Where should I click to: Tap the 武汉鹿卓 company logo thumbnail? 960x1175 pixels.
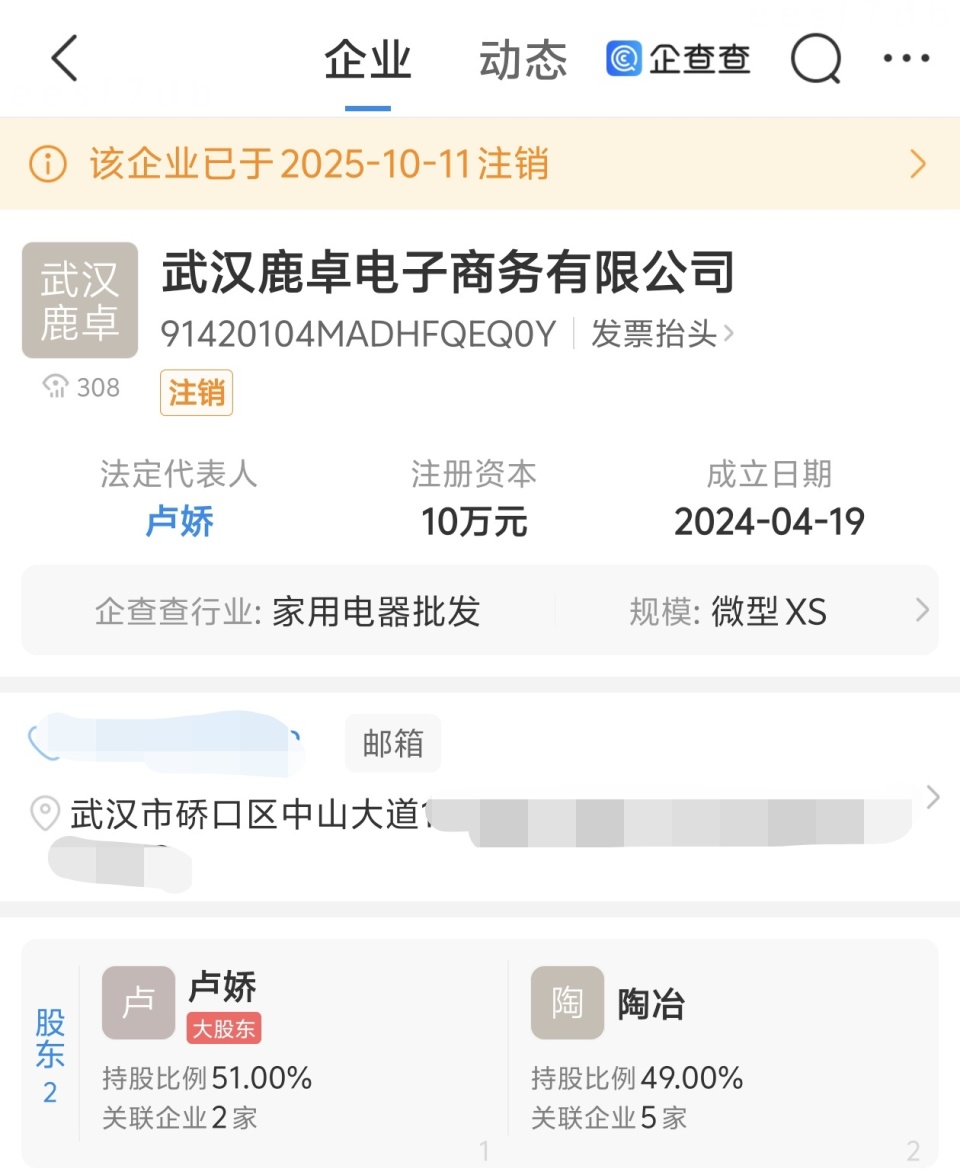click(x=80, y=301)
